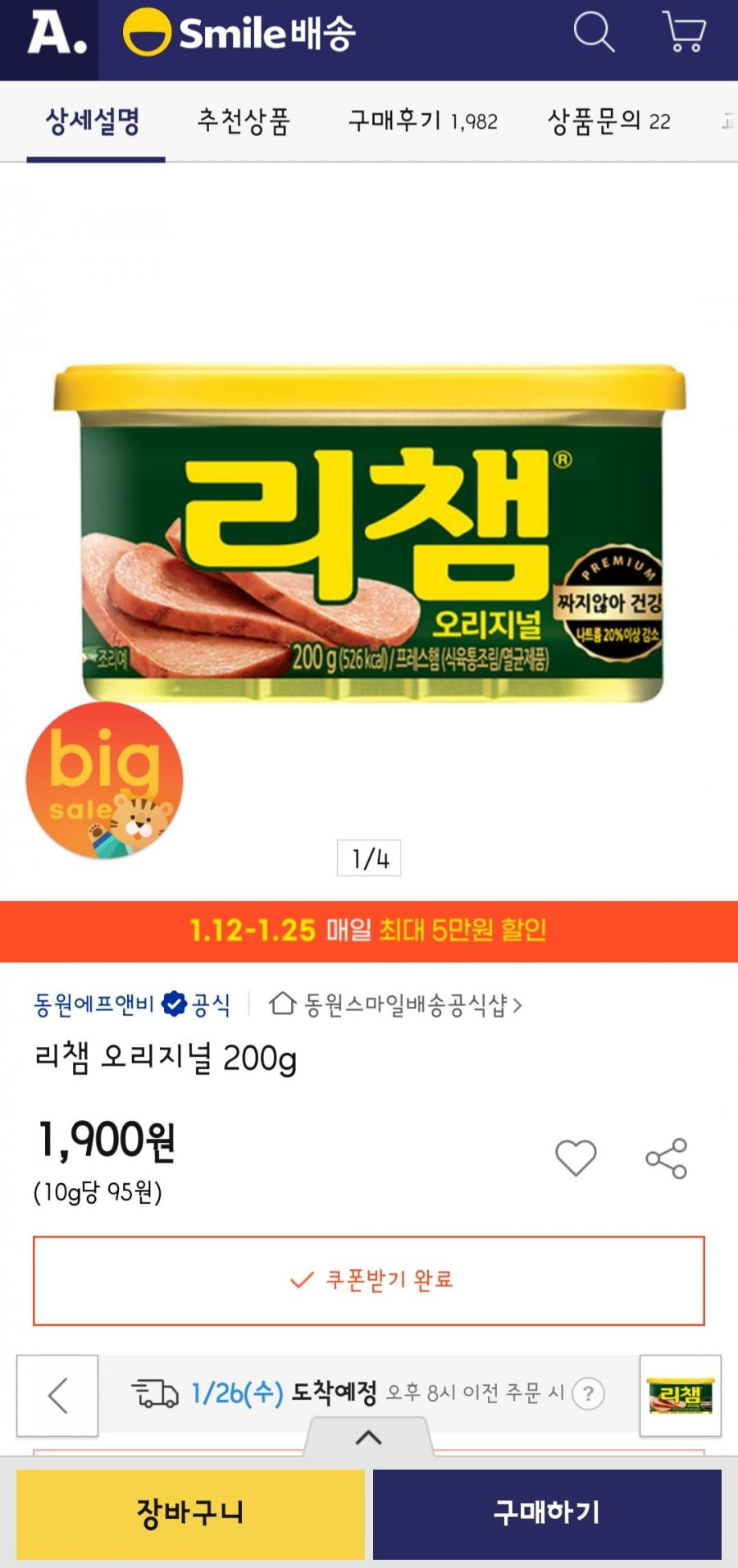Switch to the 구매후기 1,982 tab
Viewport: 738px width, 1568px height.
423,121
